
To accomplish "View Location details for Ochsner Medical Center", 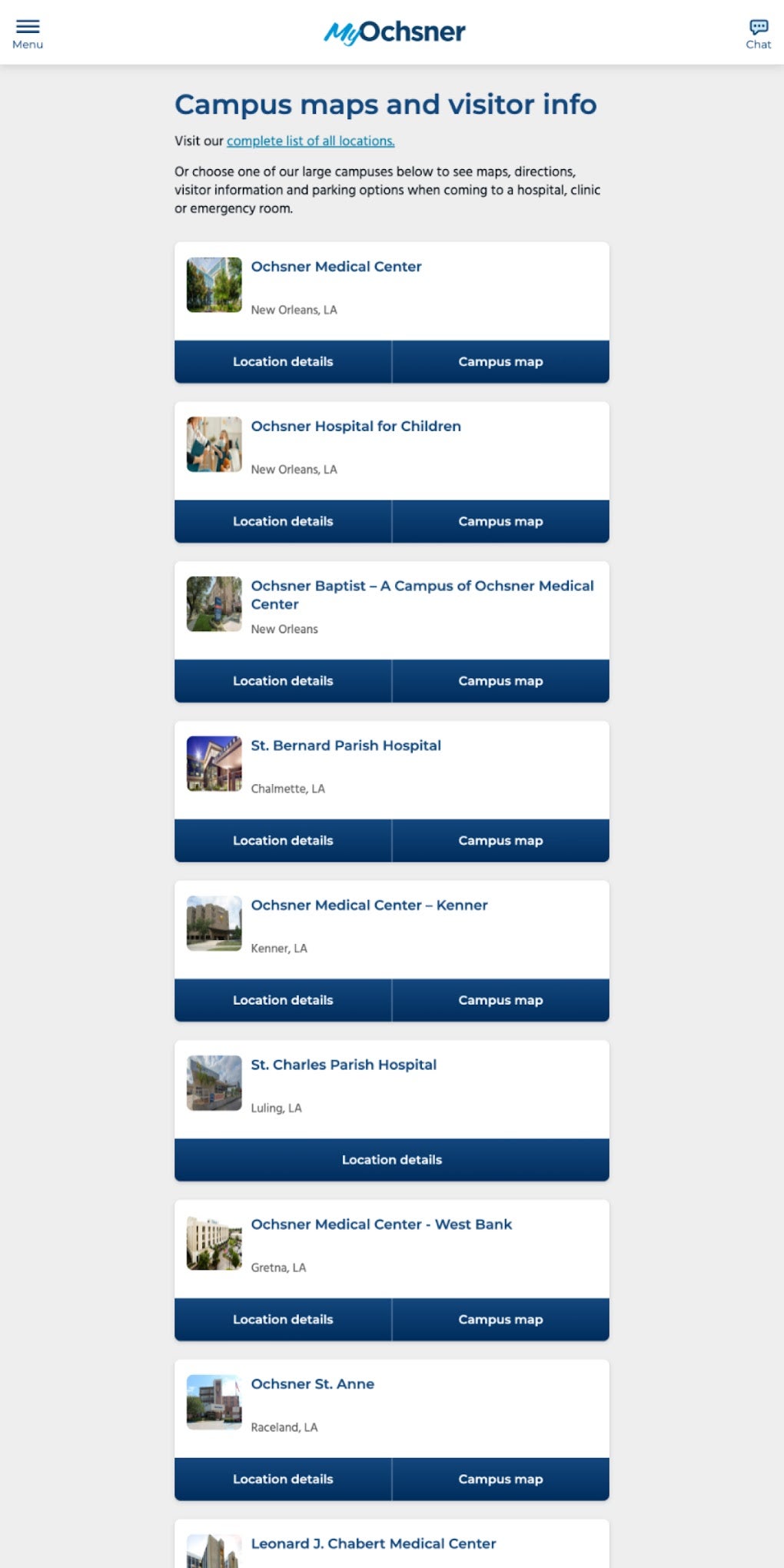I will tap(283, 361).
